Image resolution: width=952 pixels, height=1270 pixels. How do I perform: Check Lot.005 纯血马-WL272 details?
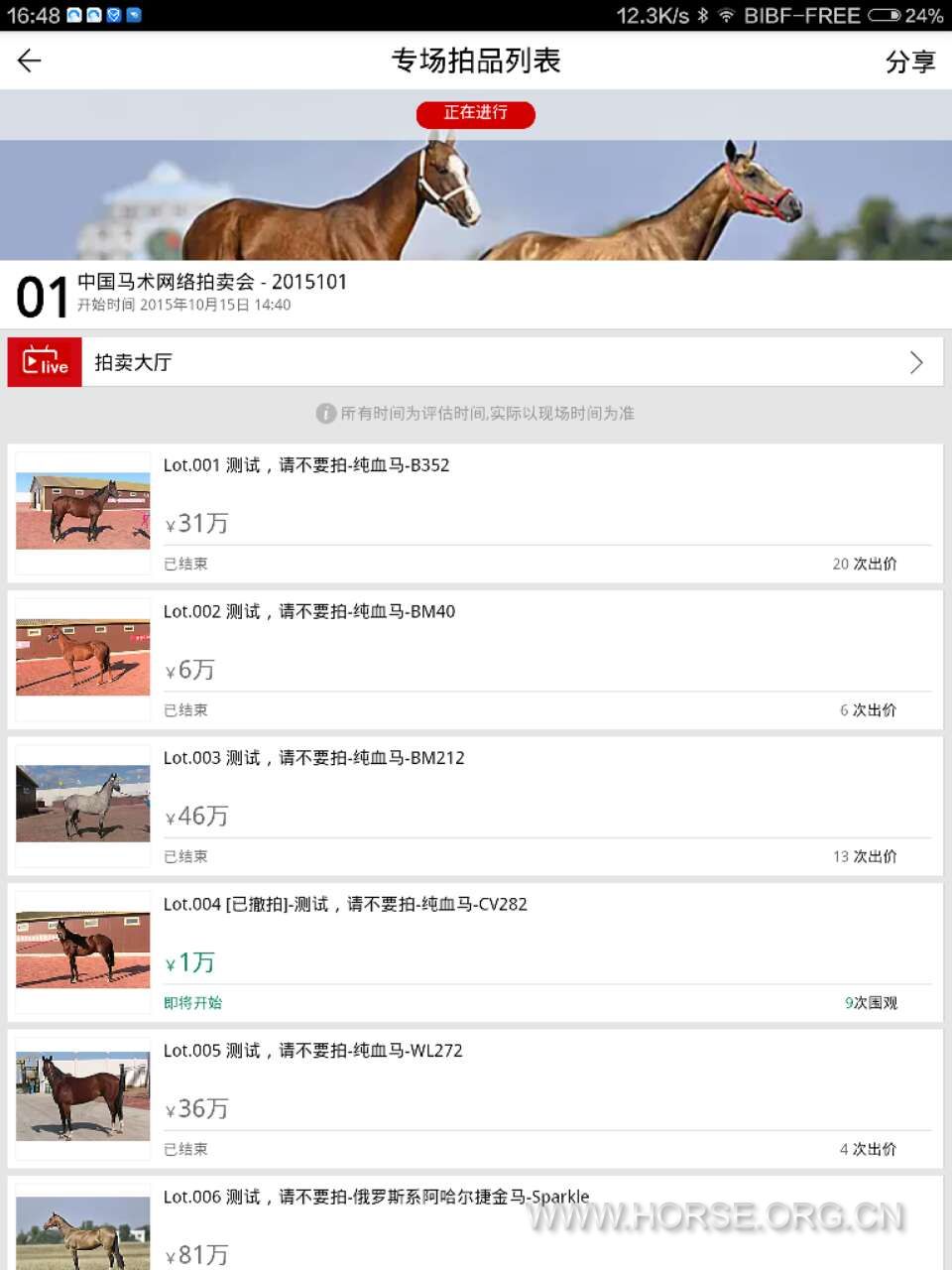476,1098
